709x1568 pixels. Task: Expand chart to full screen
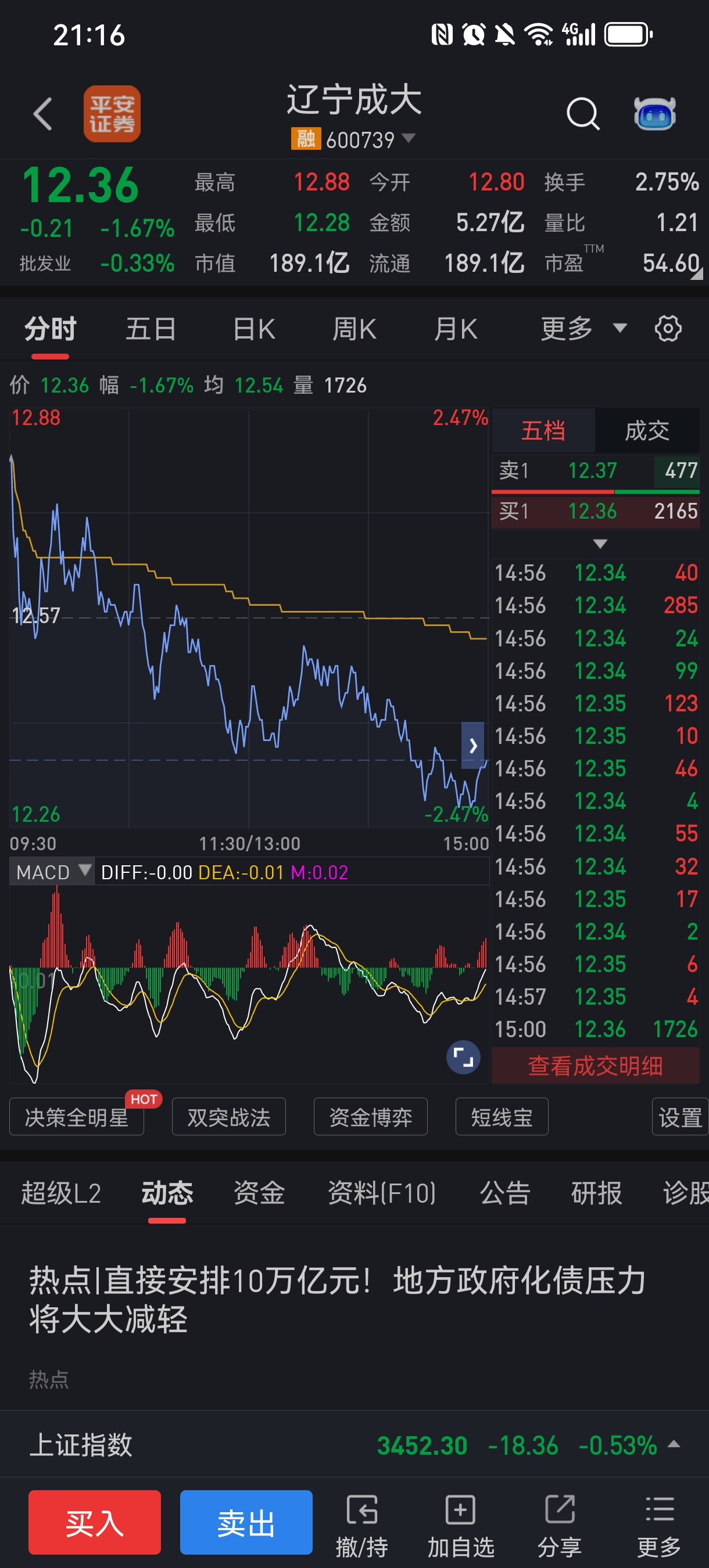tap(463, 1058)
